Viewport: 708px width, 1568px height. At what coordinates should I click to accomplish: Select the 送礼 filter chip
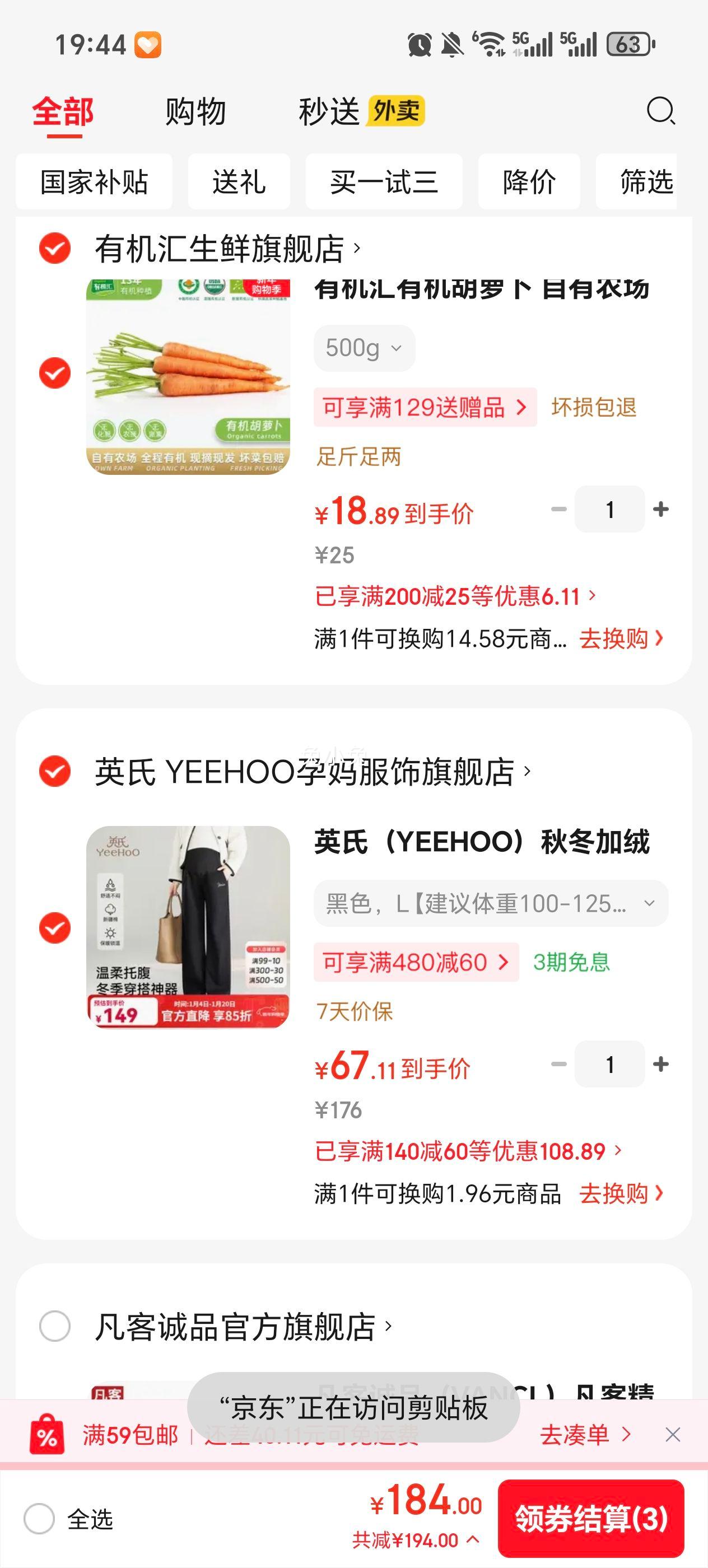[x=239, y=182]
